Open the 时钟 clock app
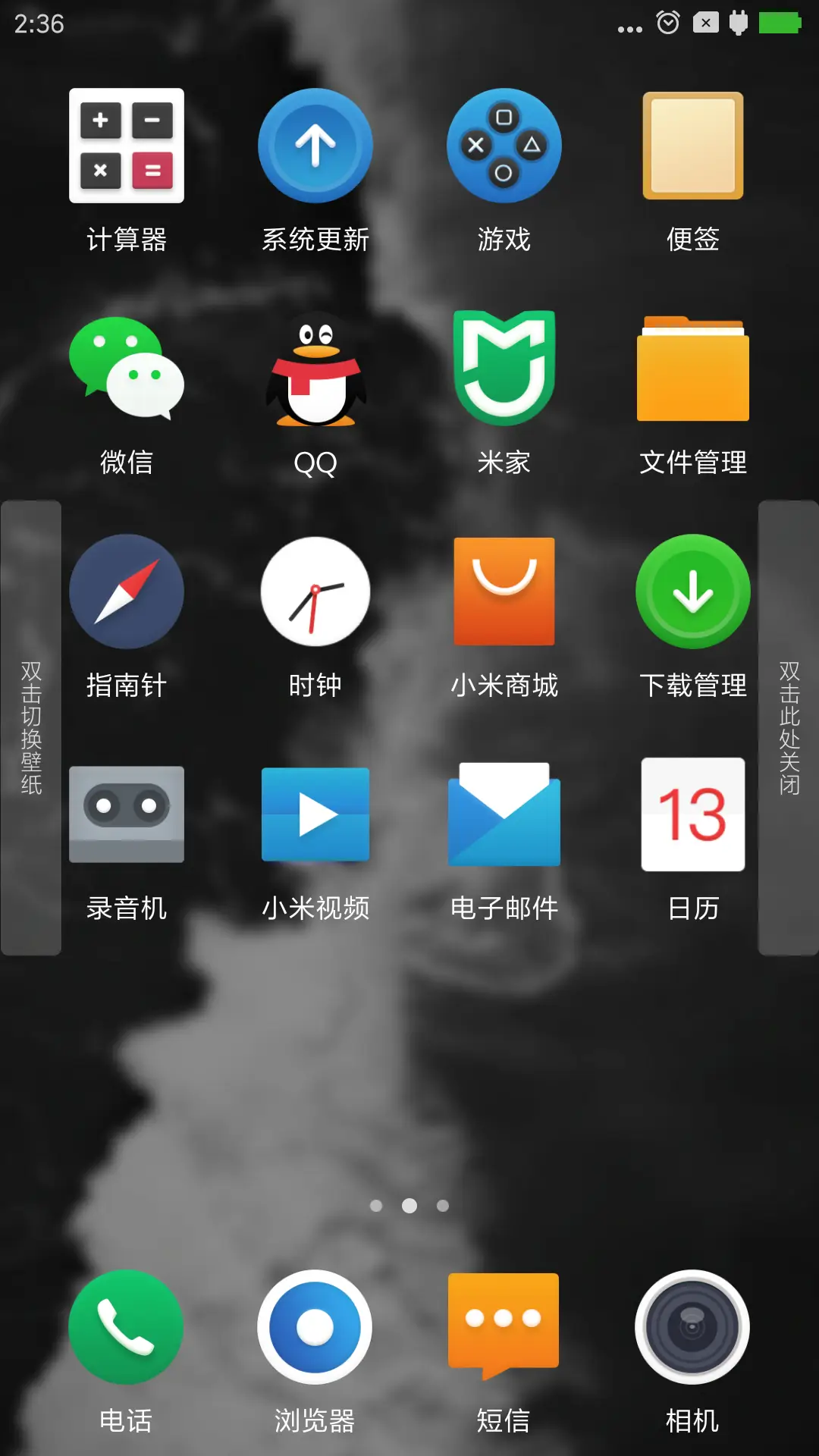Image resolution: width=819 pixels, height=1456 pixels. tap(315, 591)
